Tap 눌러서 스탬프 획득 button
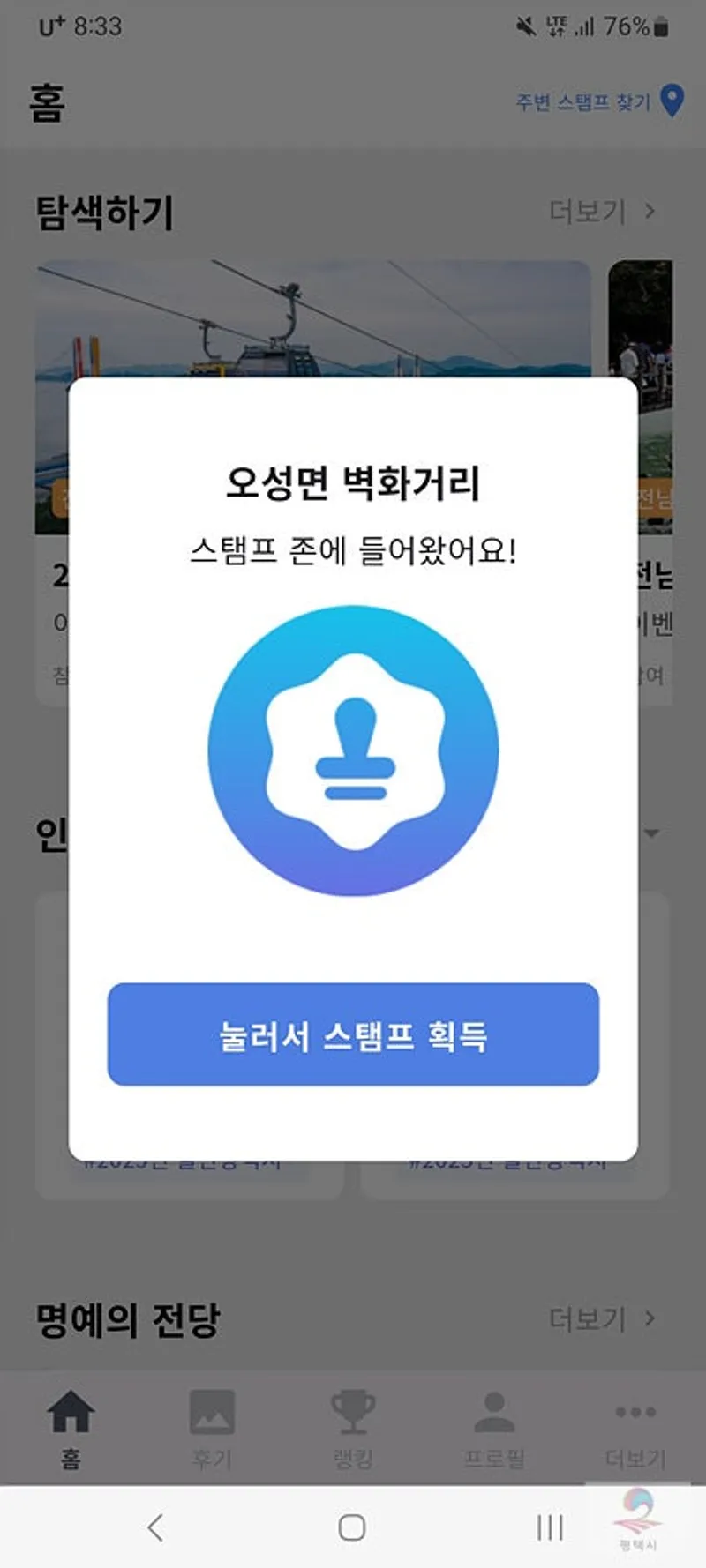706x1568 pixels. pyautogui.click(x=353, y=1034)
